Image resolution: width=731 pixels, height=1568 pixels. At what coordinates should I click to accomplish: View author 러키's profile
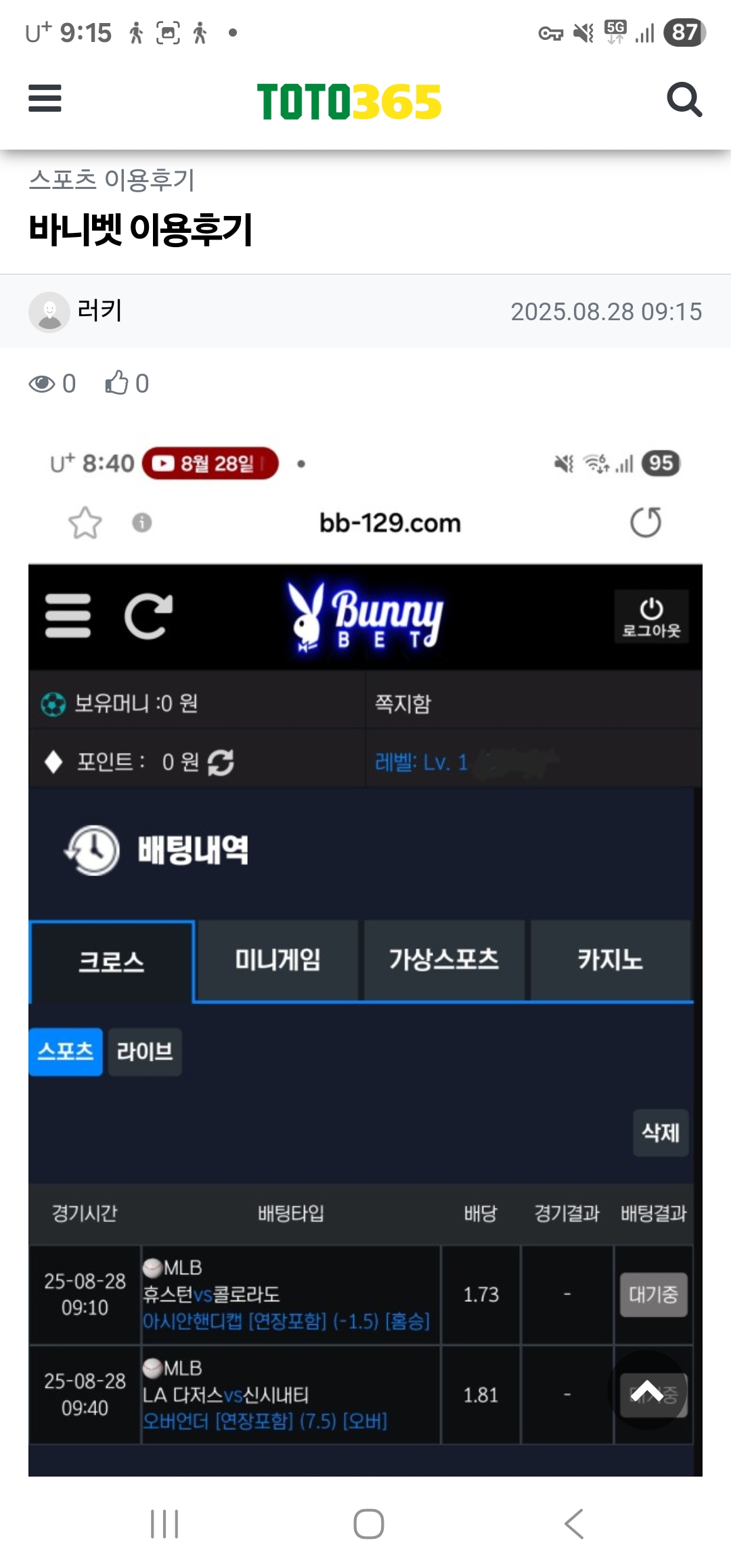point(99,311)
